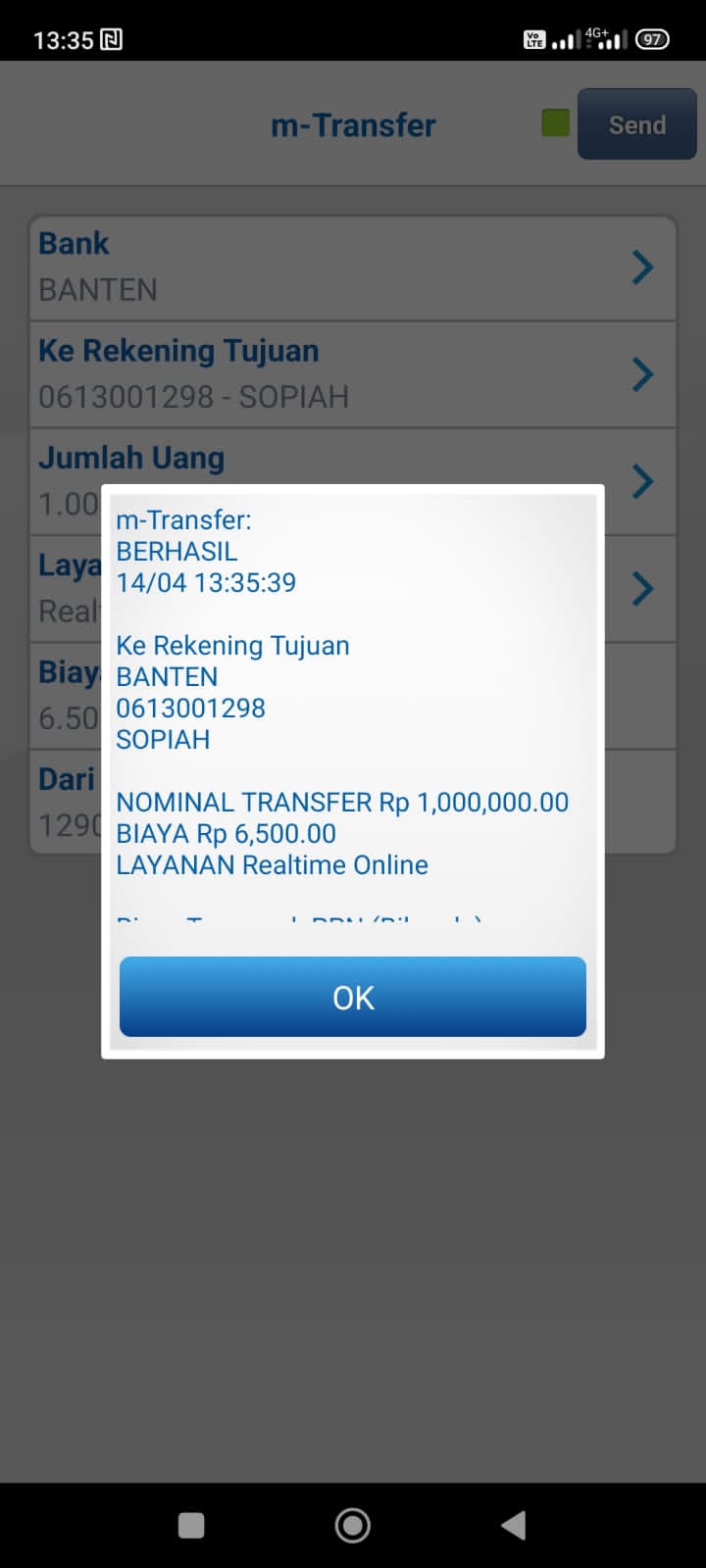Screen dimensions: 706x1568
Task: Confirm the transfer result with OK
Action: point(353,997)
